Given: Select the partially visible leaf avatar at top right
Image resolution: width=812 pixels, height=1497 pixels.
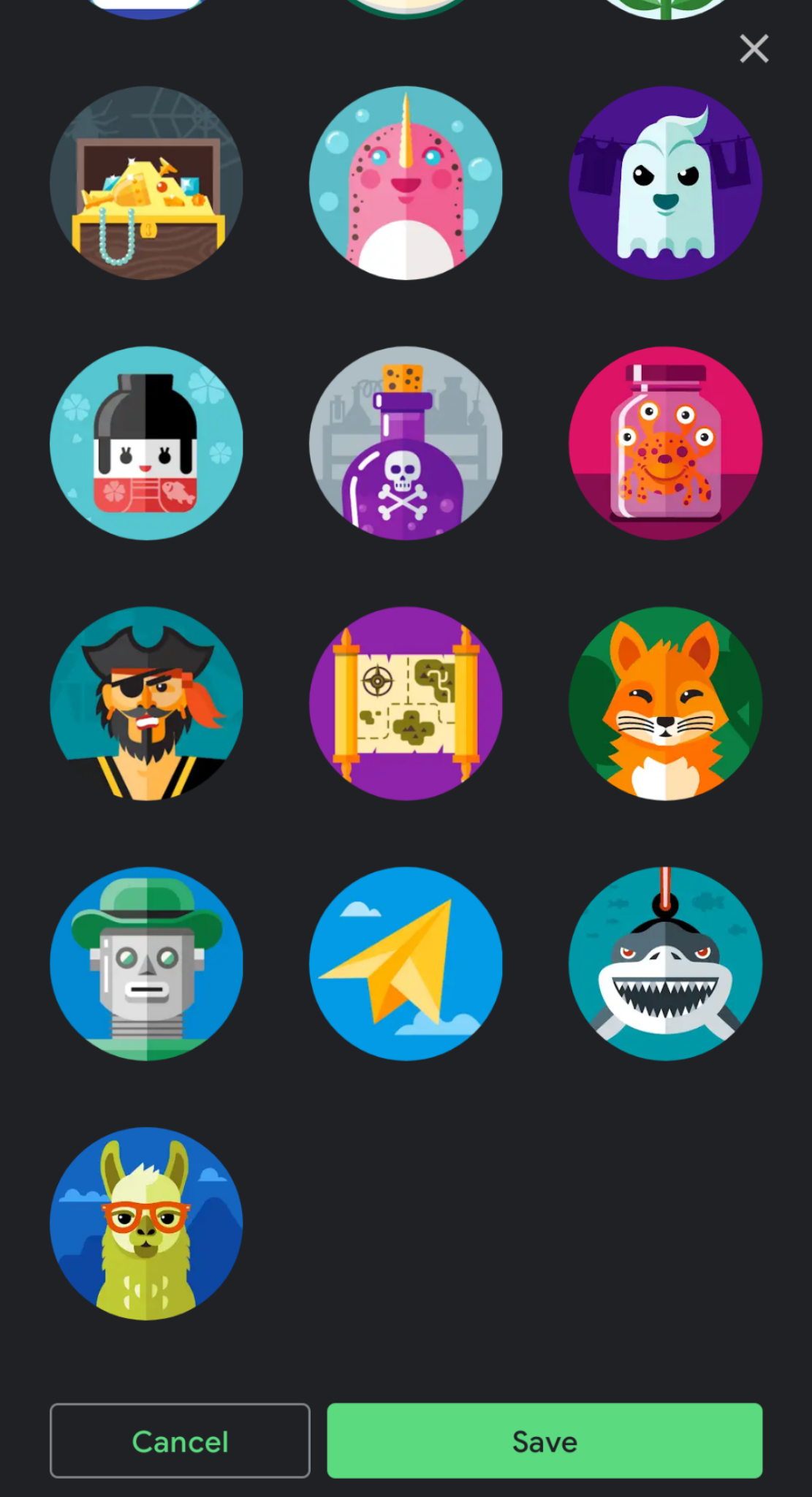Looking at the screenshot, I should point(665,6).
